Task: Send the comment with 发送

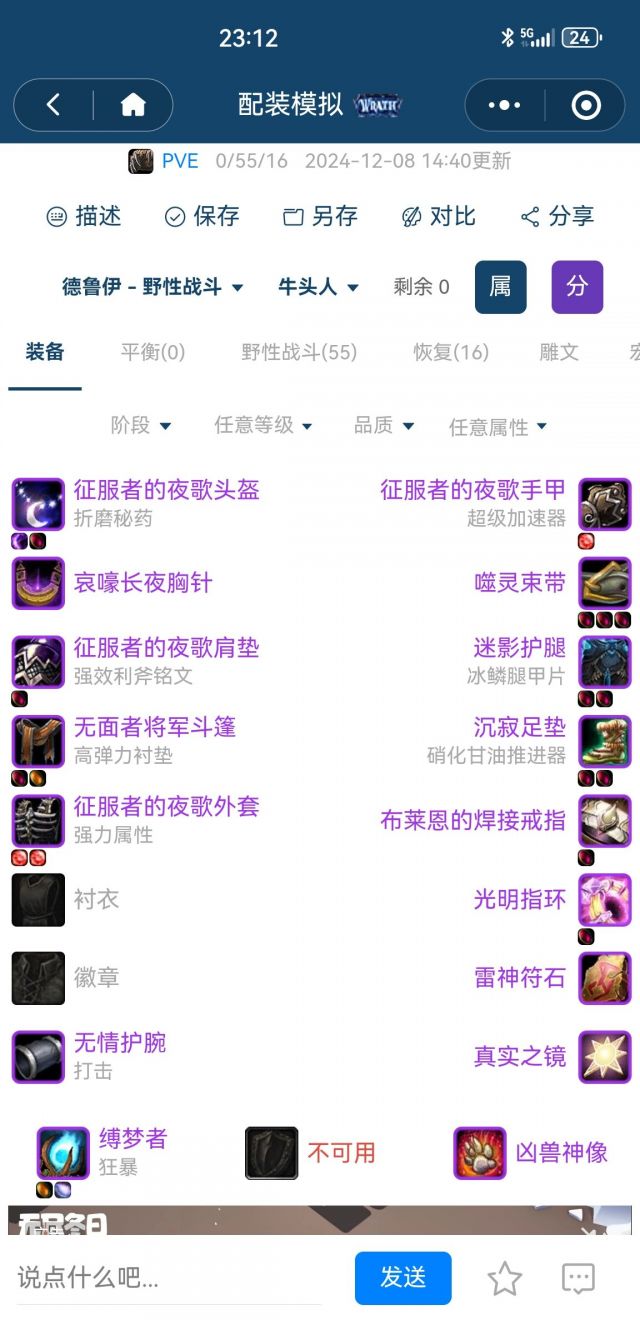Action: 403,1277
